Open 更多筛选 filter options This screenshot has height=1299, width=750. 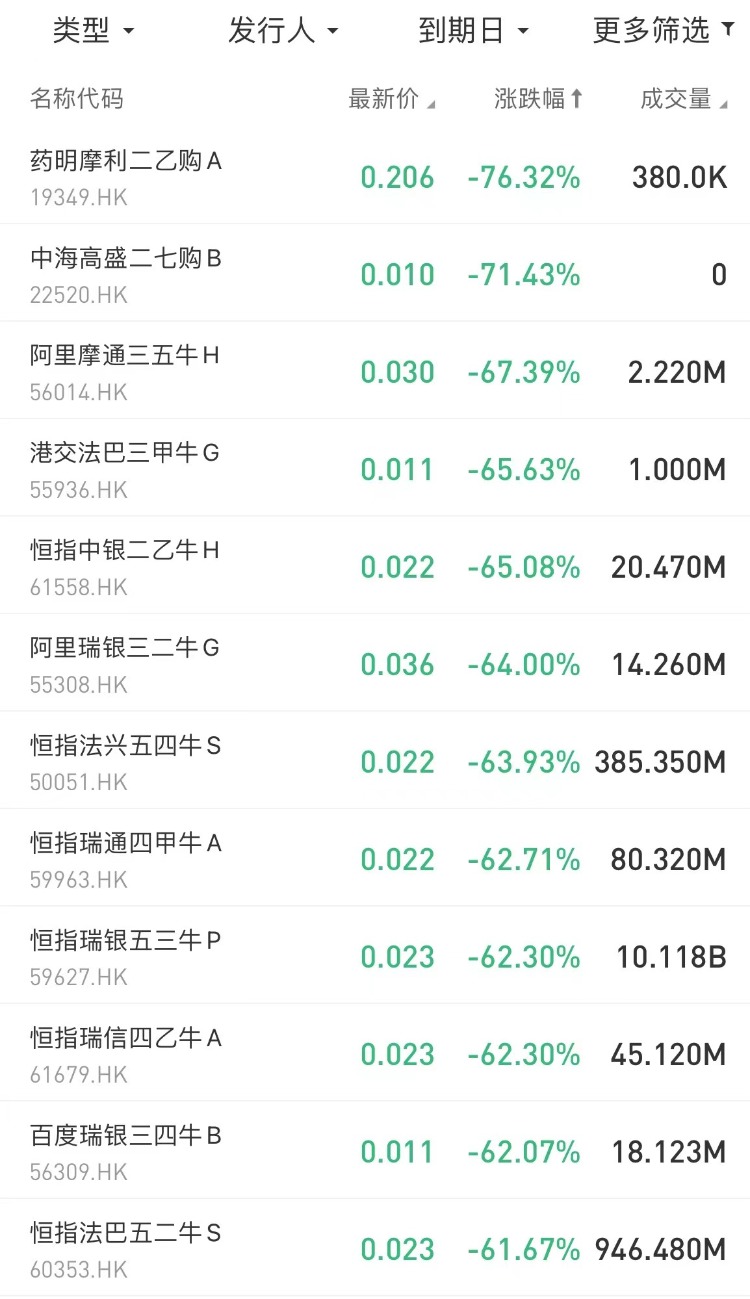coord(664,31)
